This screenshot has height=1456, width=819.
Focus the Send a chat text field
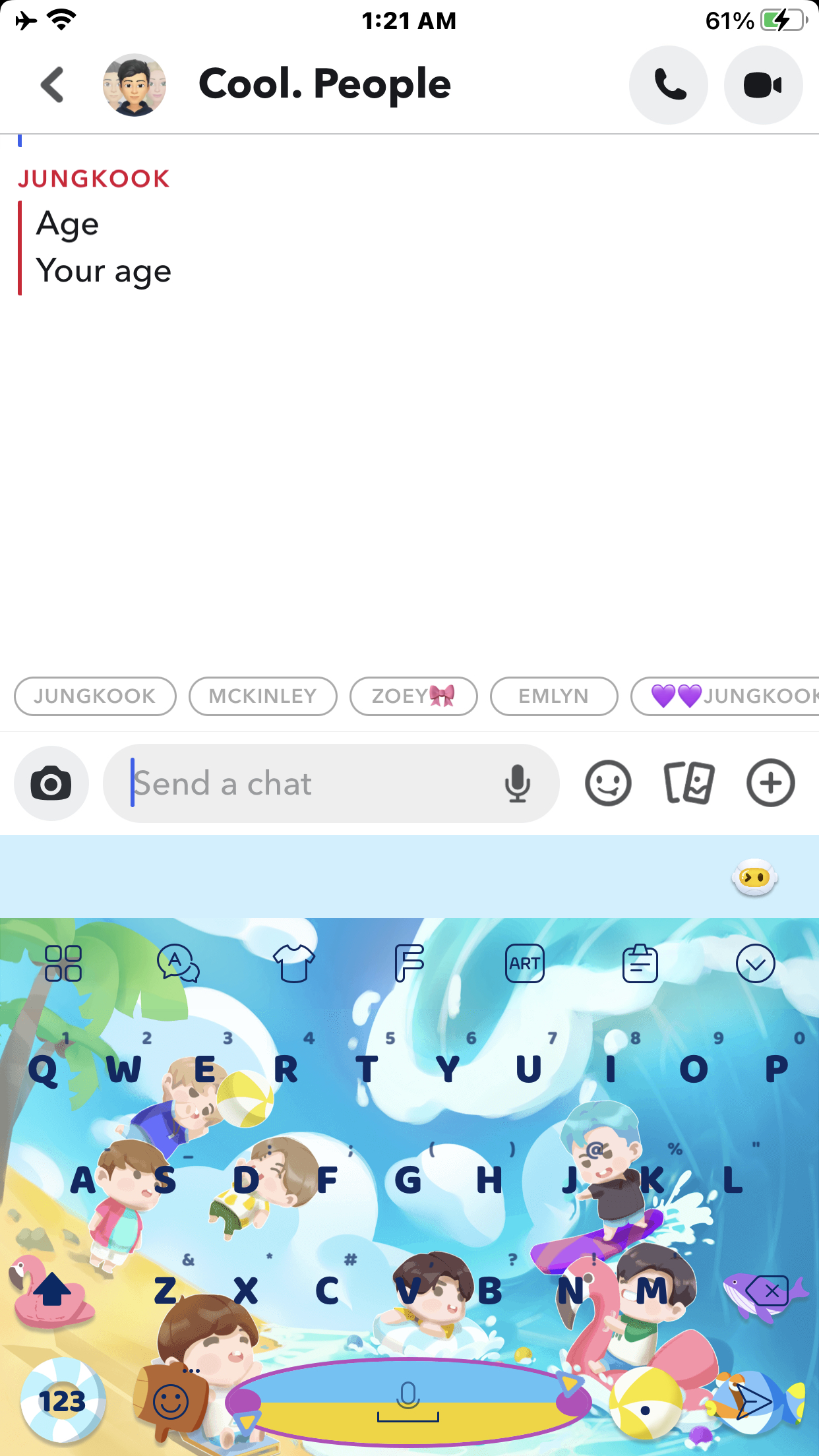[x=303, y=783]
